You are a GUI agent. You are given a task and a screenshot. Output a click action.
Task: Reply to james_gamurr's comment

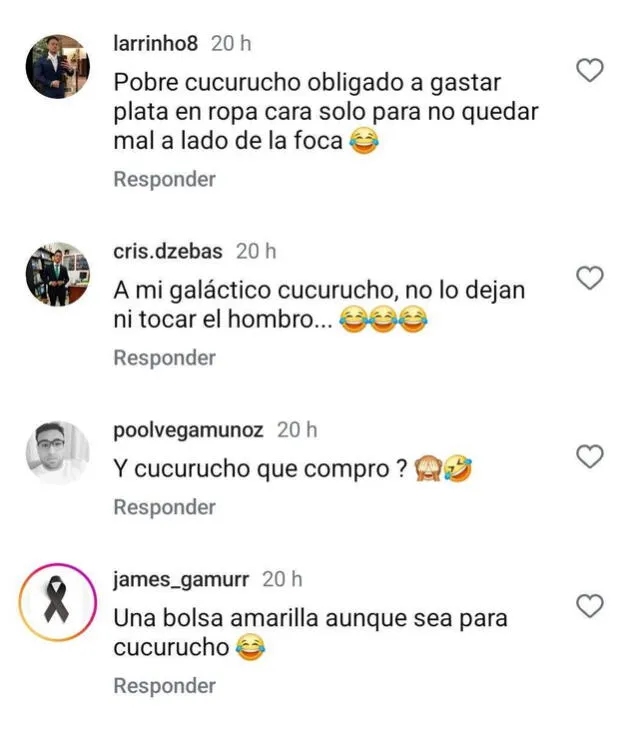pos(164,686)
